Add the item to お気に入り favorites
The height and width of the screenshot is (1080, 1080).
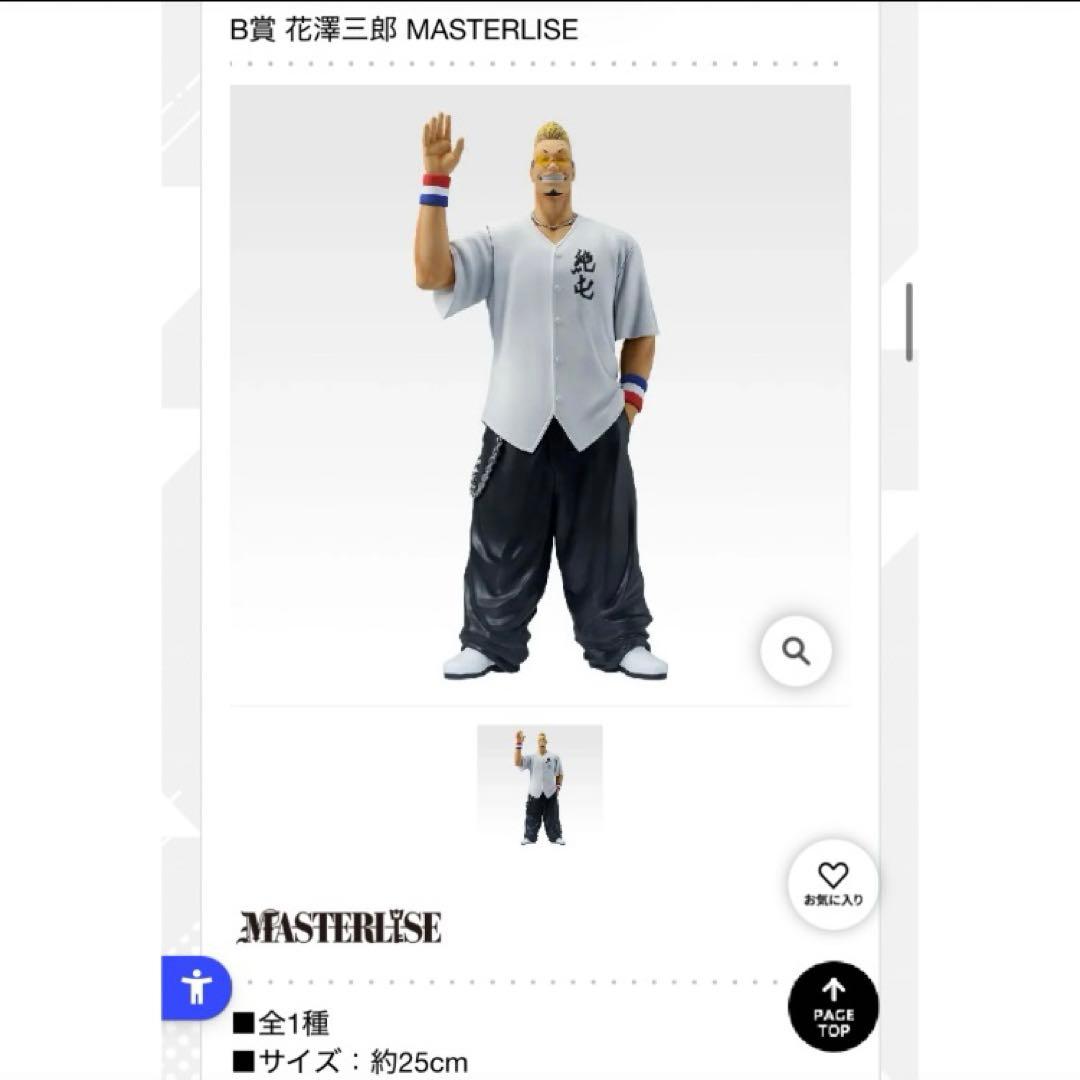833,884
